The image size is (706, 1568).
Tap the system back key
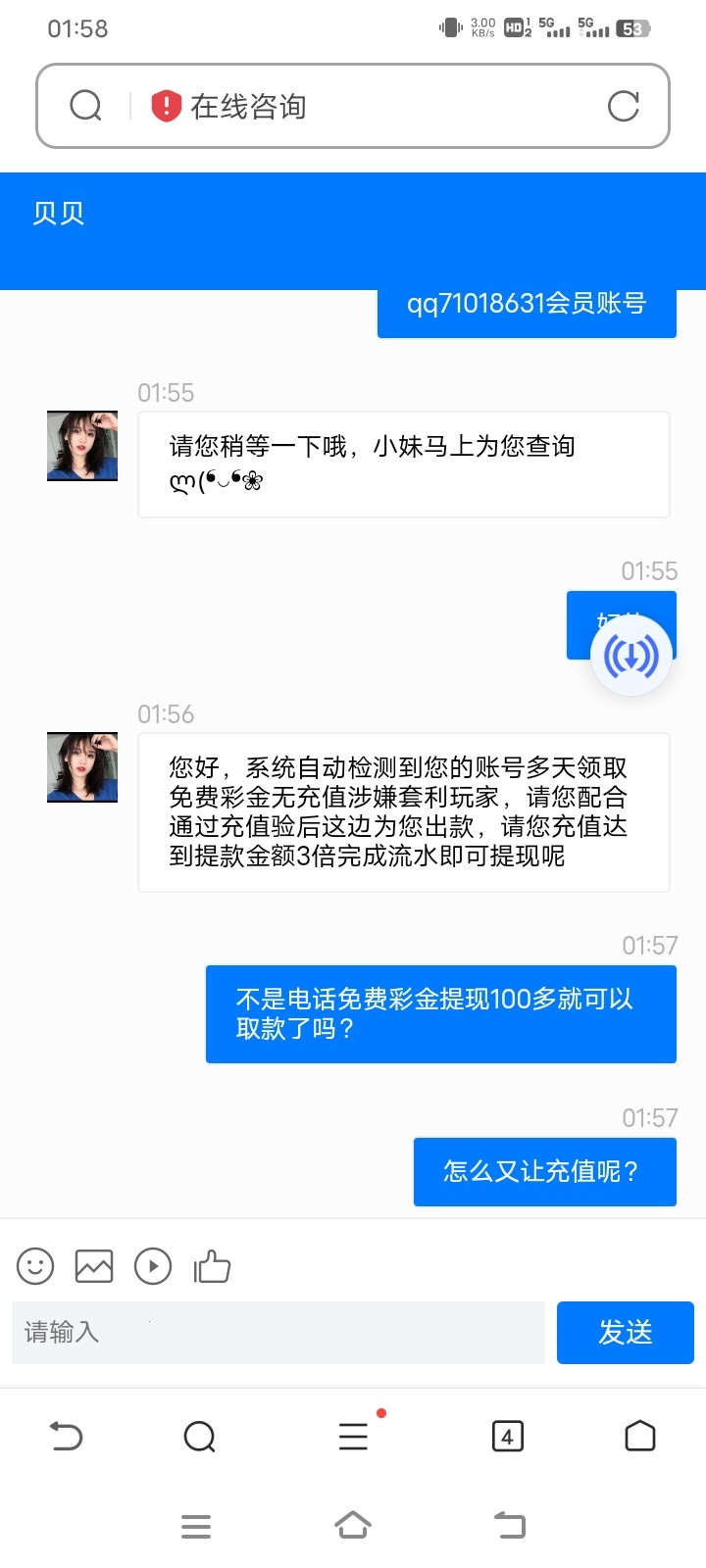[x=510, y=1526]
